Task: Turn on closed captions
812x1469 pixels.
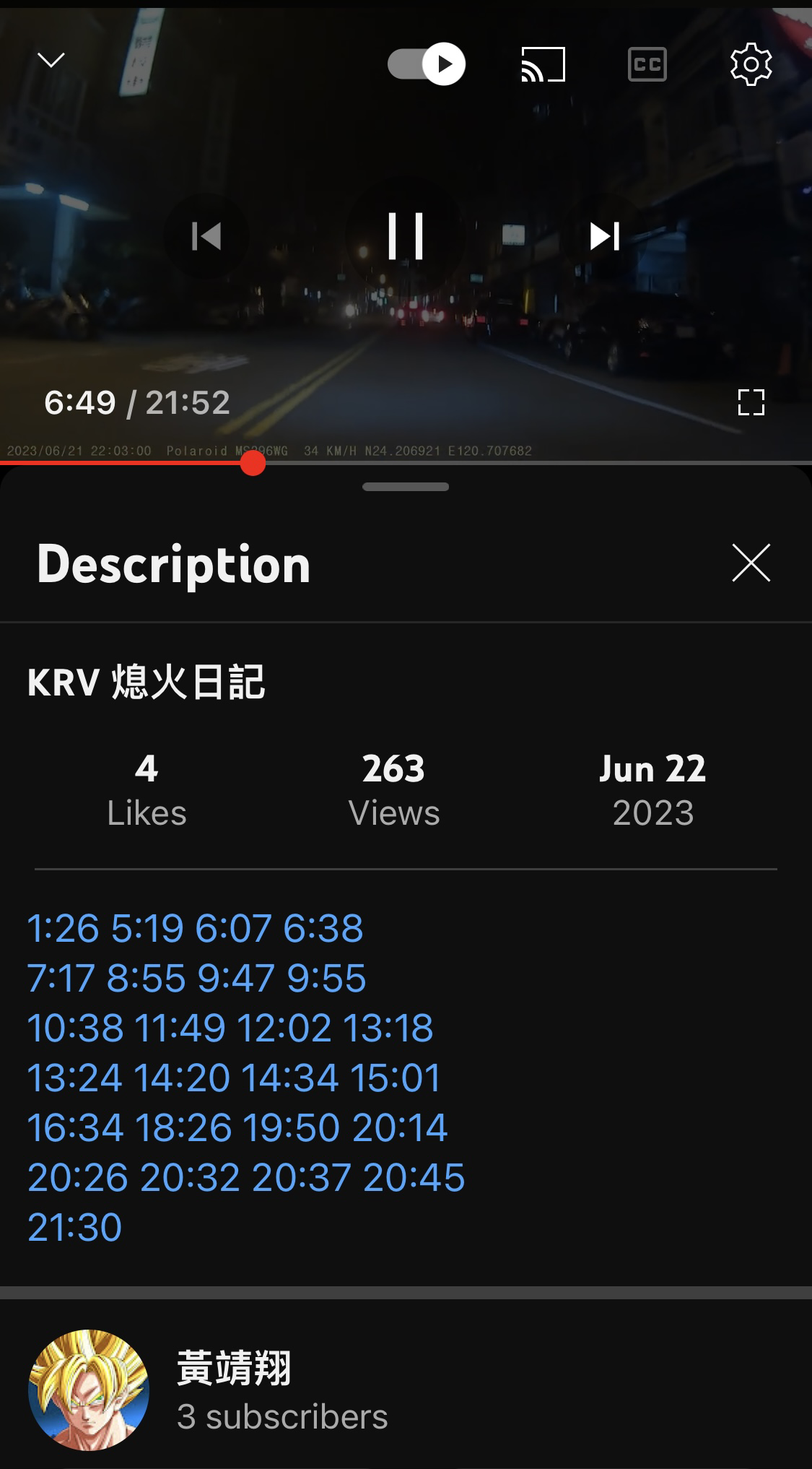Action: click(x=647, y=64)
